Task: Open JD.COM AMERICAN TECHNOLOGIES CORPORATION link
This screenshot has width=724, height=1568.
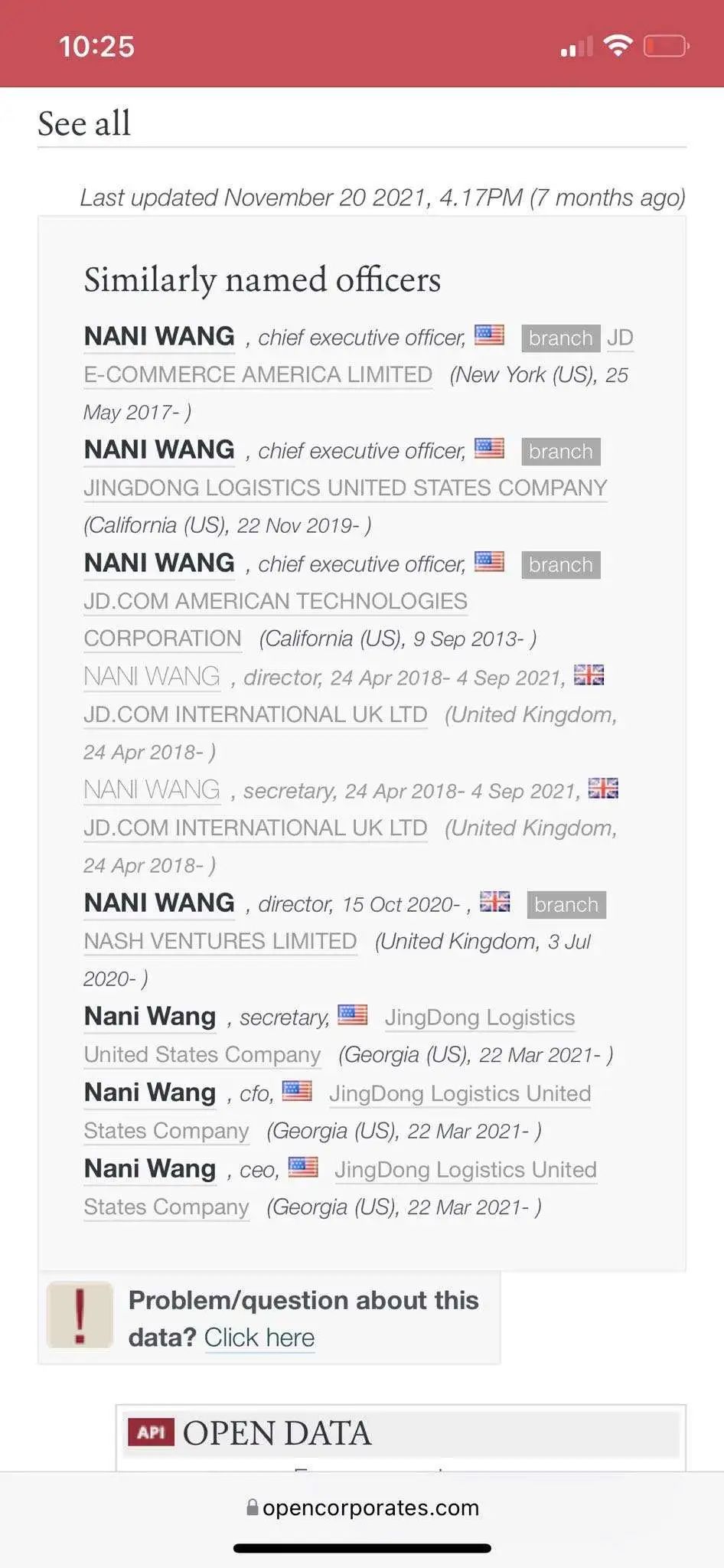Action: (276, 602)
